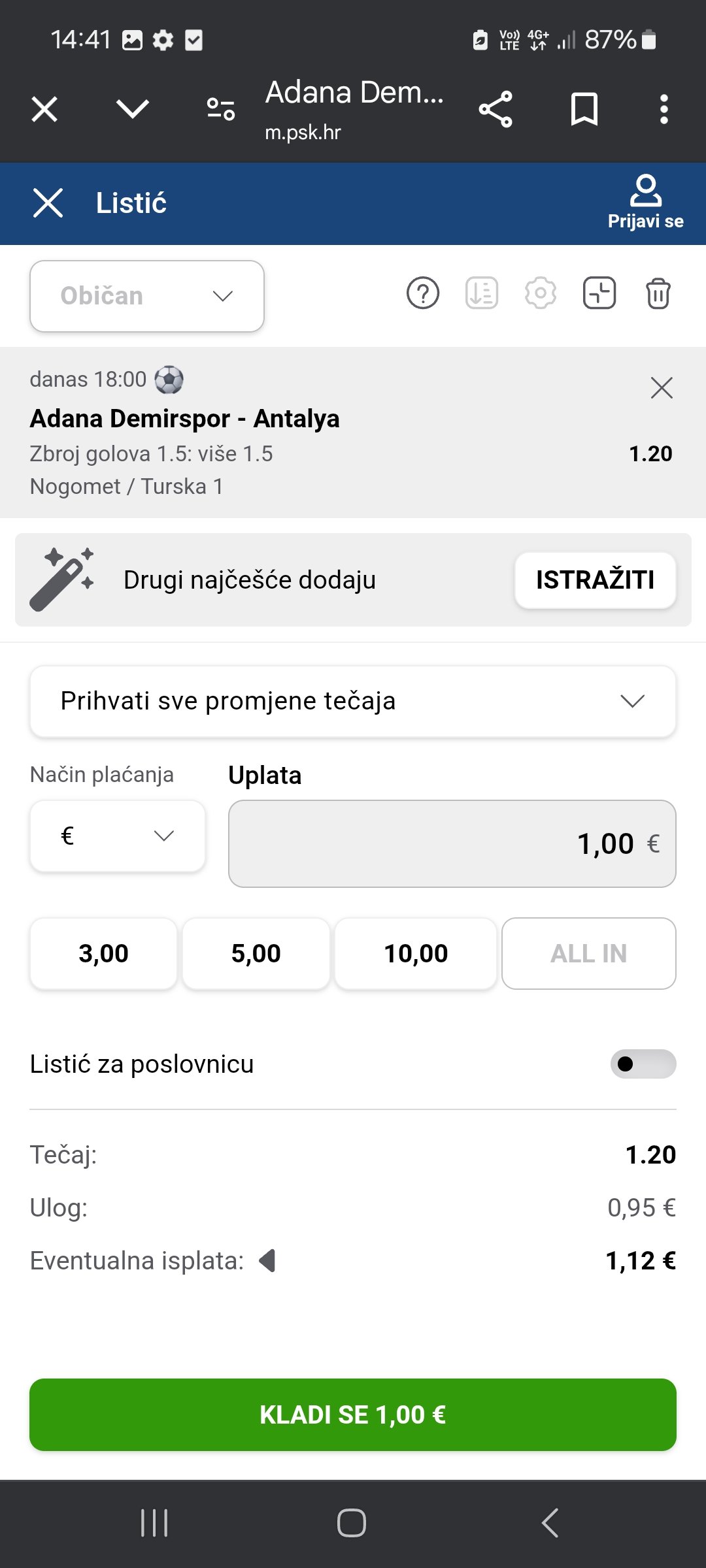This screenshot has height=1568, width=706.
Task: Place bet with KLADI SE 1,00 €
Action: pos(353,1414)
